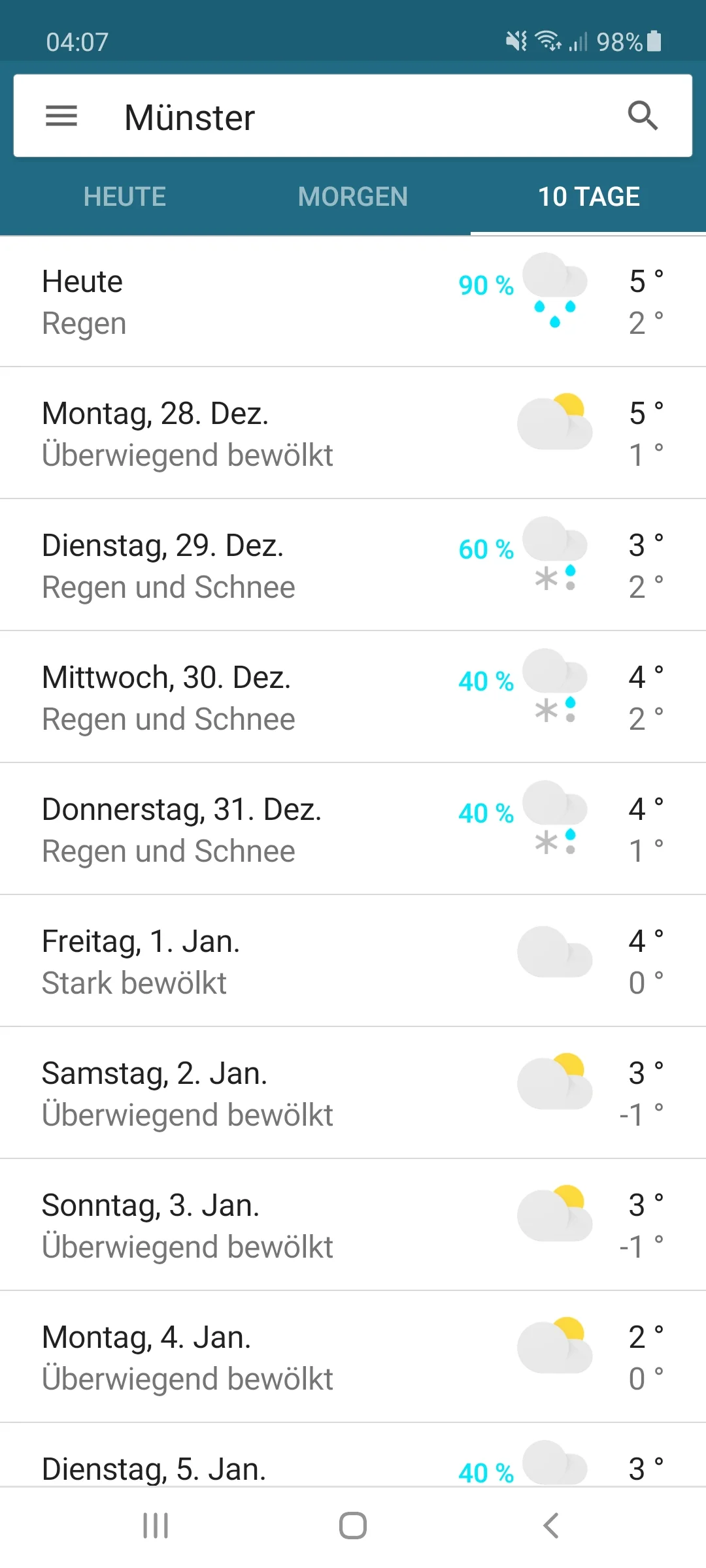The width and height of the screenshot is (706, 1568).
Task: Switch to the HEUTE tab
Action: click(125, 197)
